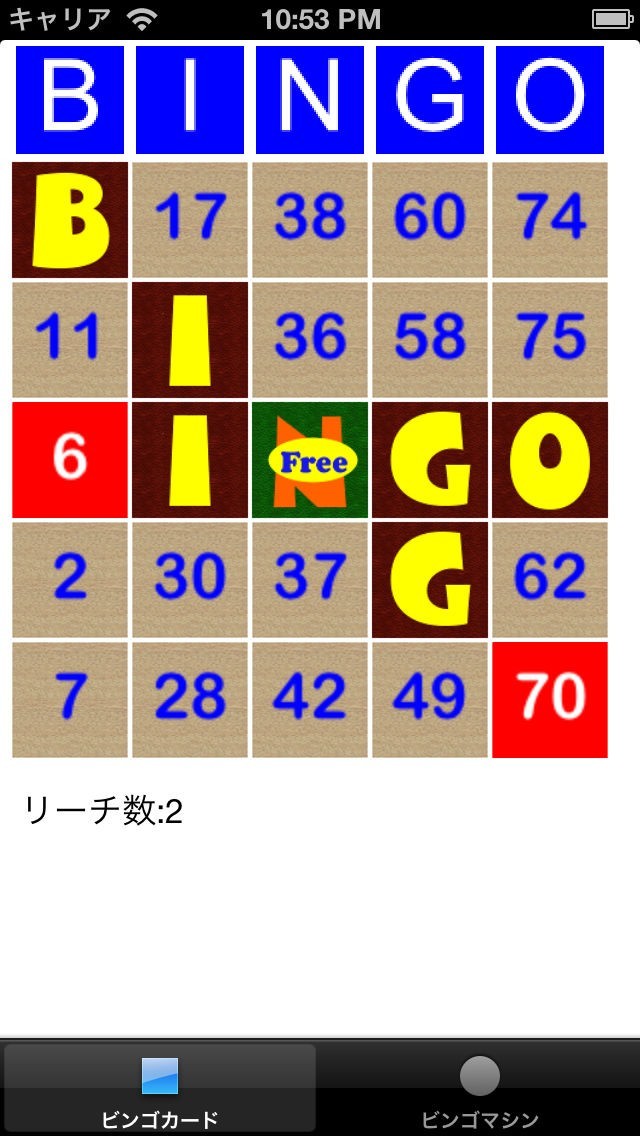Mark number 60 on the card
The image size is (640, 1136).
coord(430,220)
